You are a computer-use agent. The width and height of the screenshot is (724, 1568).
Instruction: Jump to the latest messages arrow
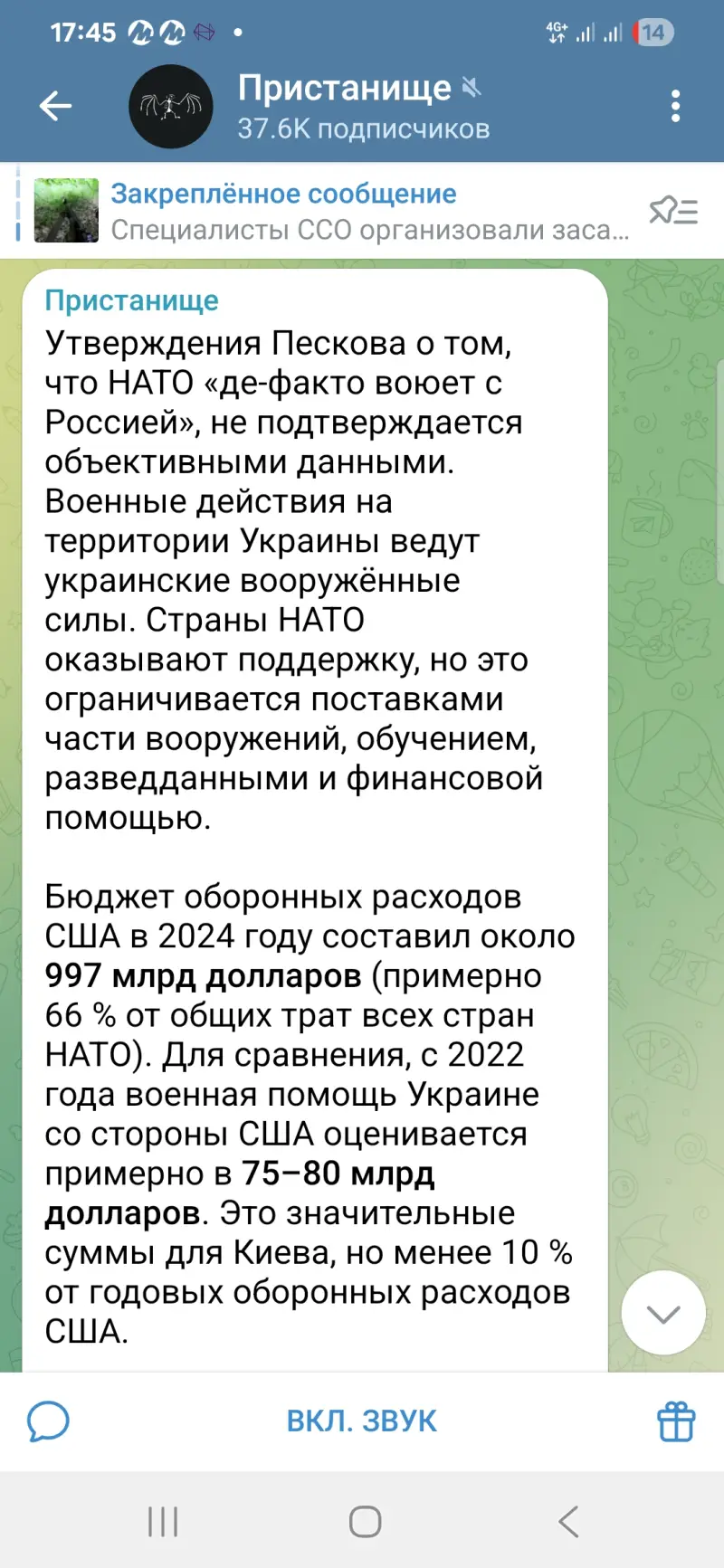[x=663, y=1313]
